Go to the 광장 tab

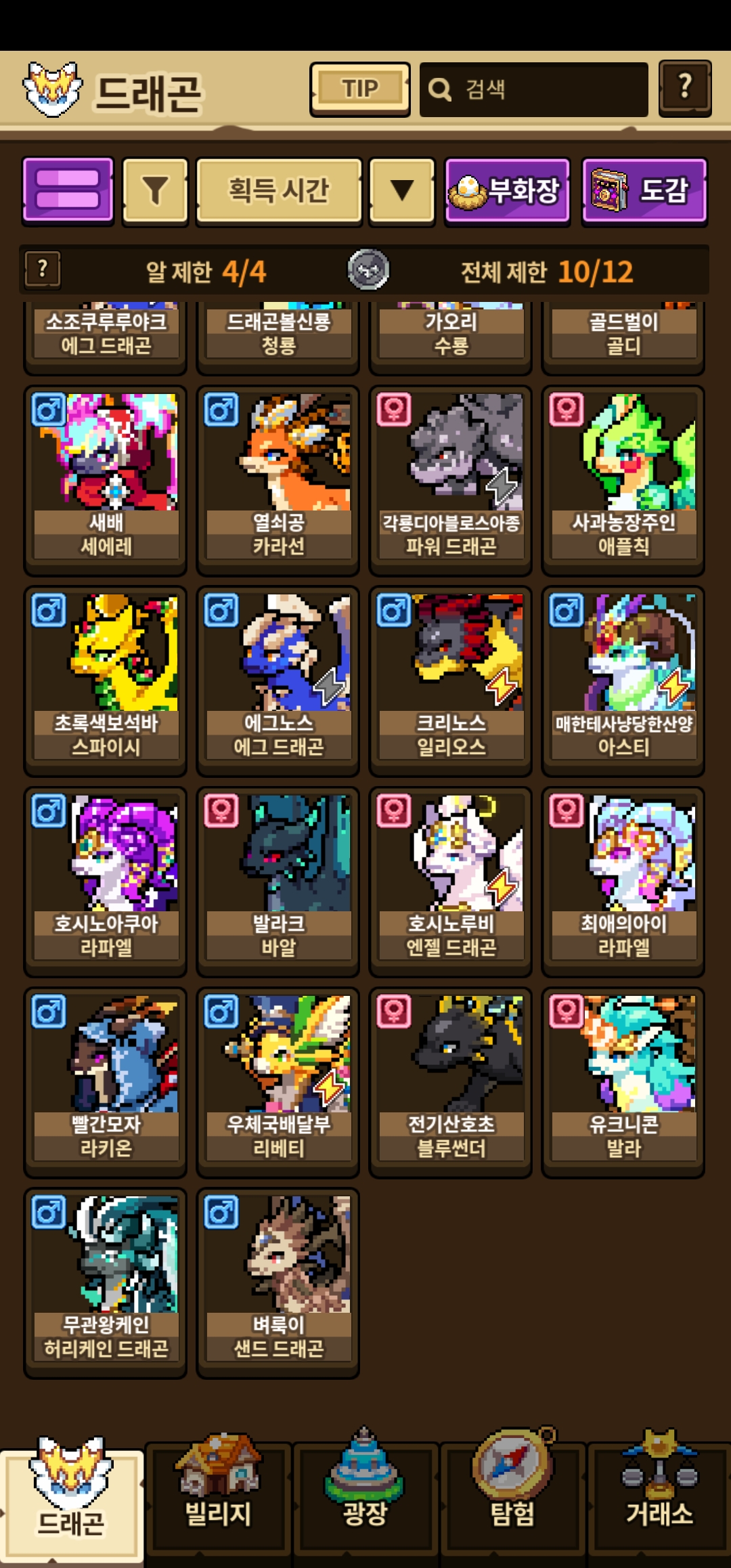tap(365, 1496)
